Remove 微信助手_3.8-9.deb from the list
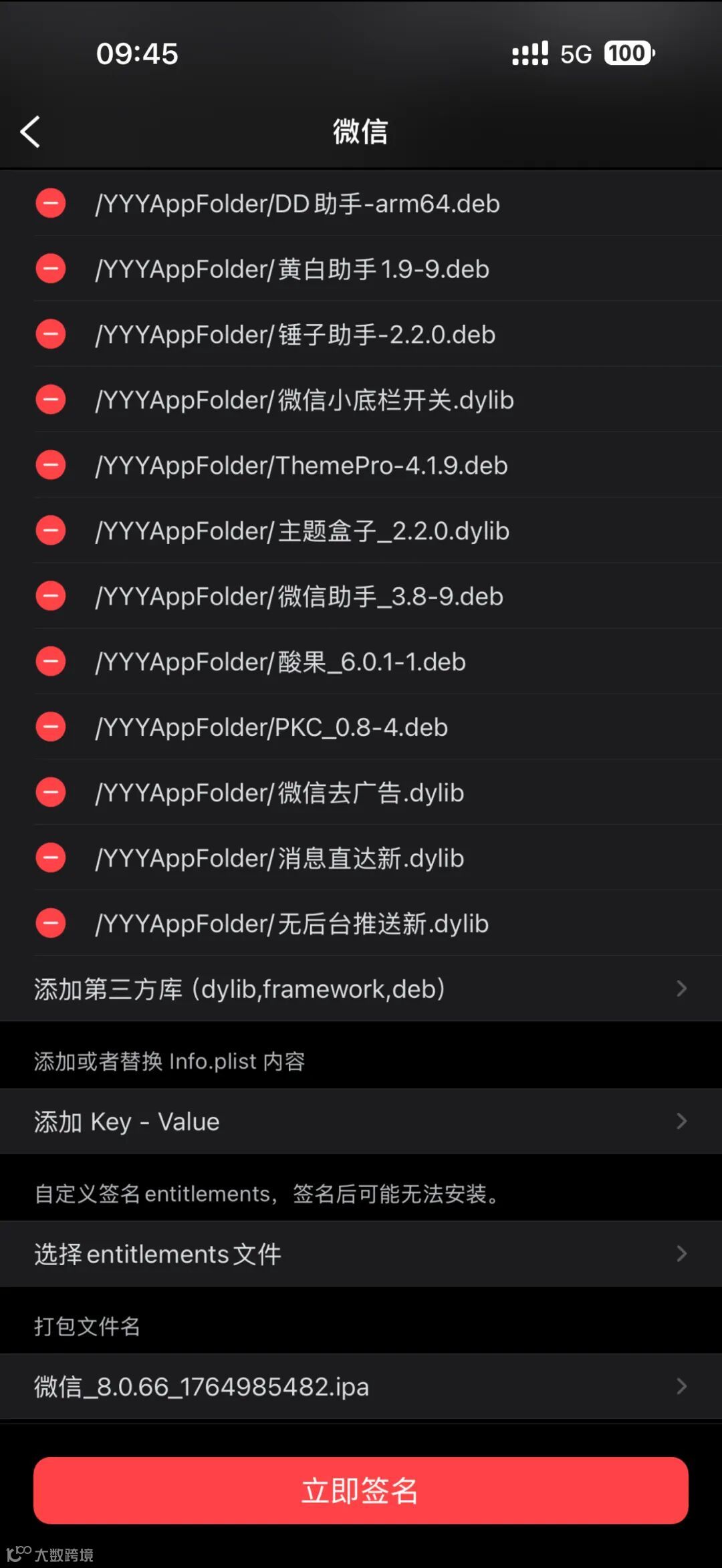Screen dimensions: 722x1568 tap(51, 596)
